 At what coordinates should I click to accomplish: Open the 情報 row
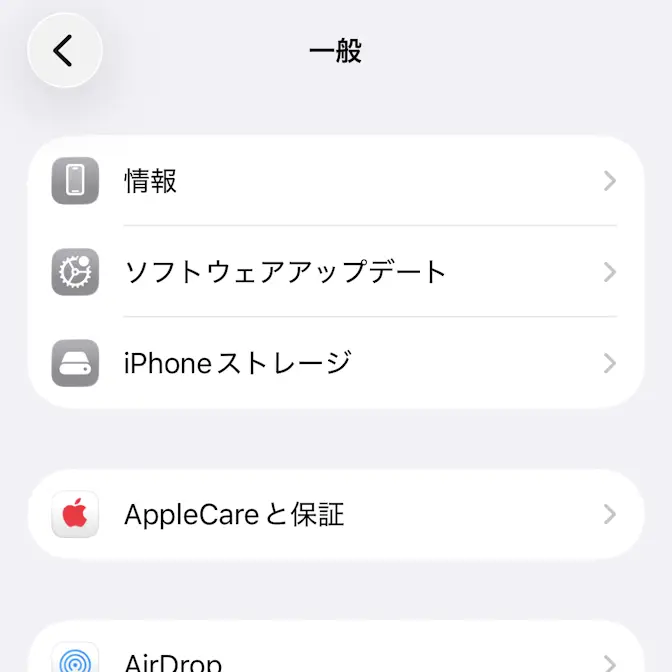[335, 181]
